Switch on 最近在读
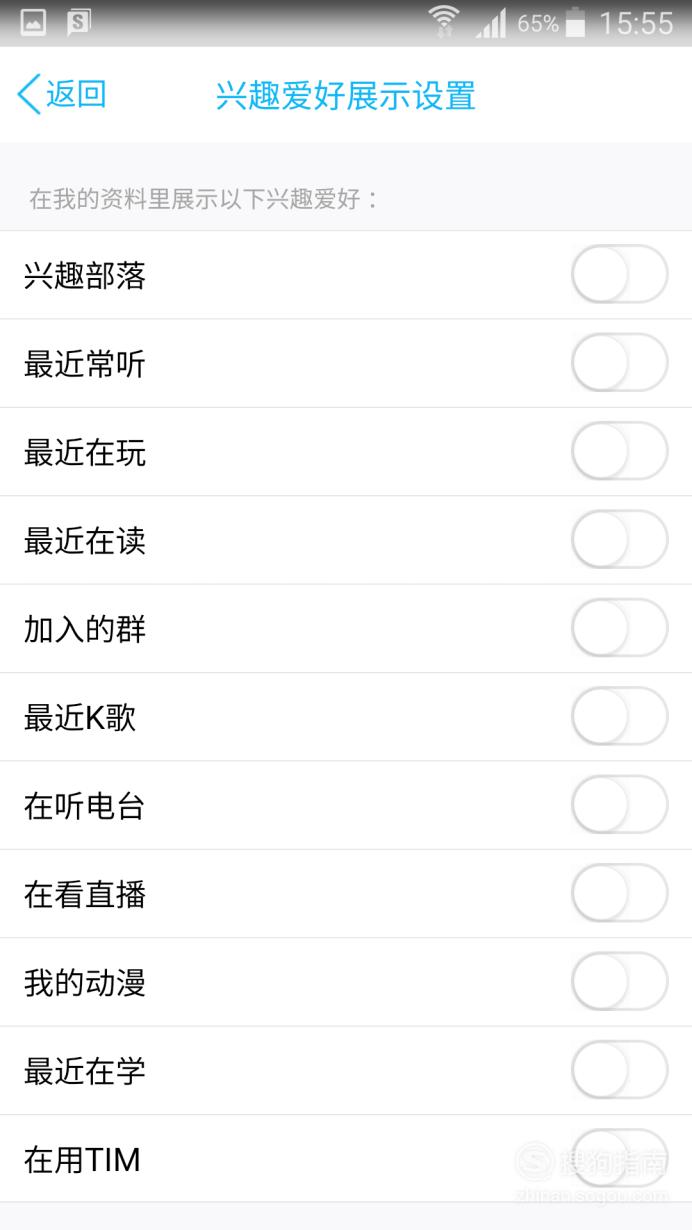Viewport: 692px width, 1230px height. pyautogui.click(x=619, y=540)
